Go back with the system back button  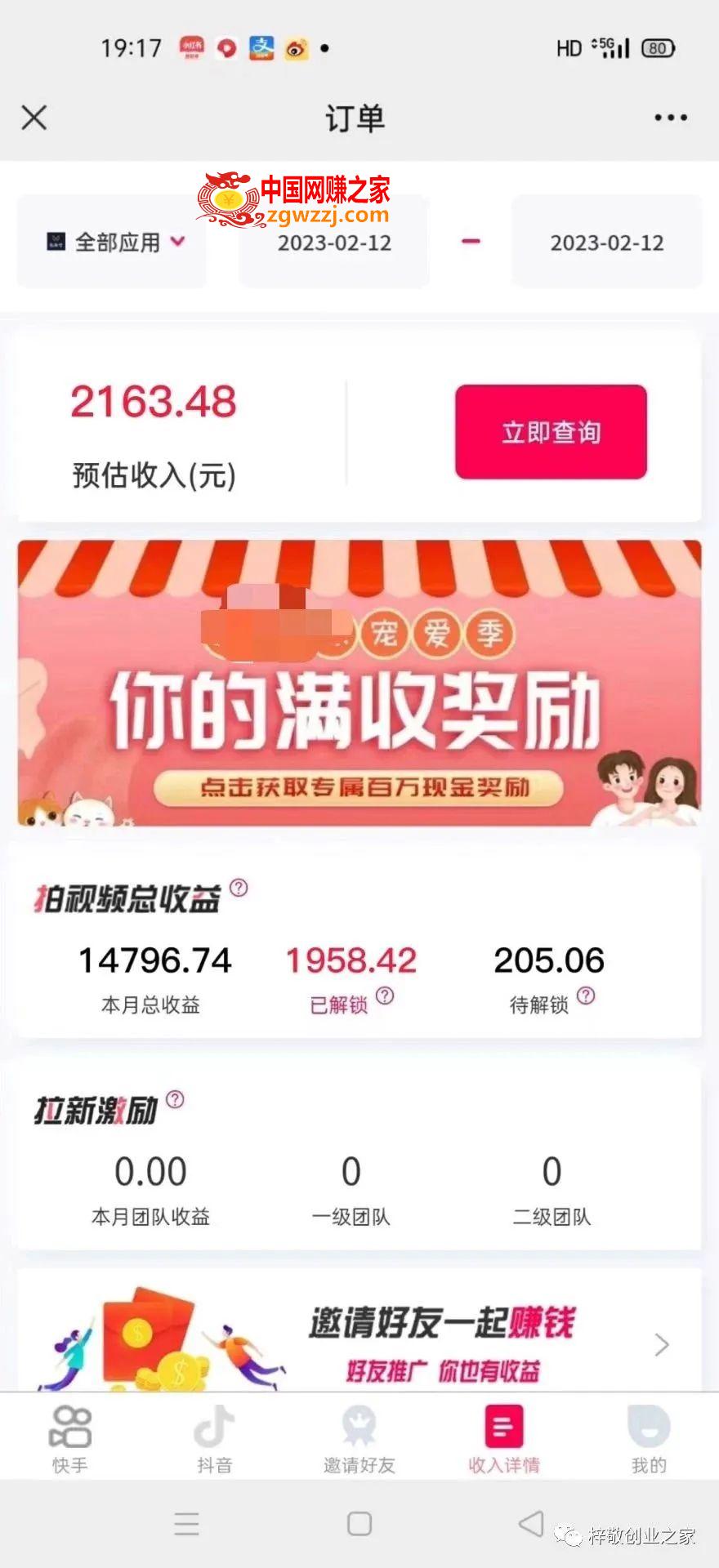click(531, 1523)
